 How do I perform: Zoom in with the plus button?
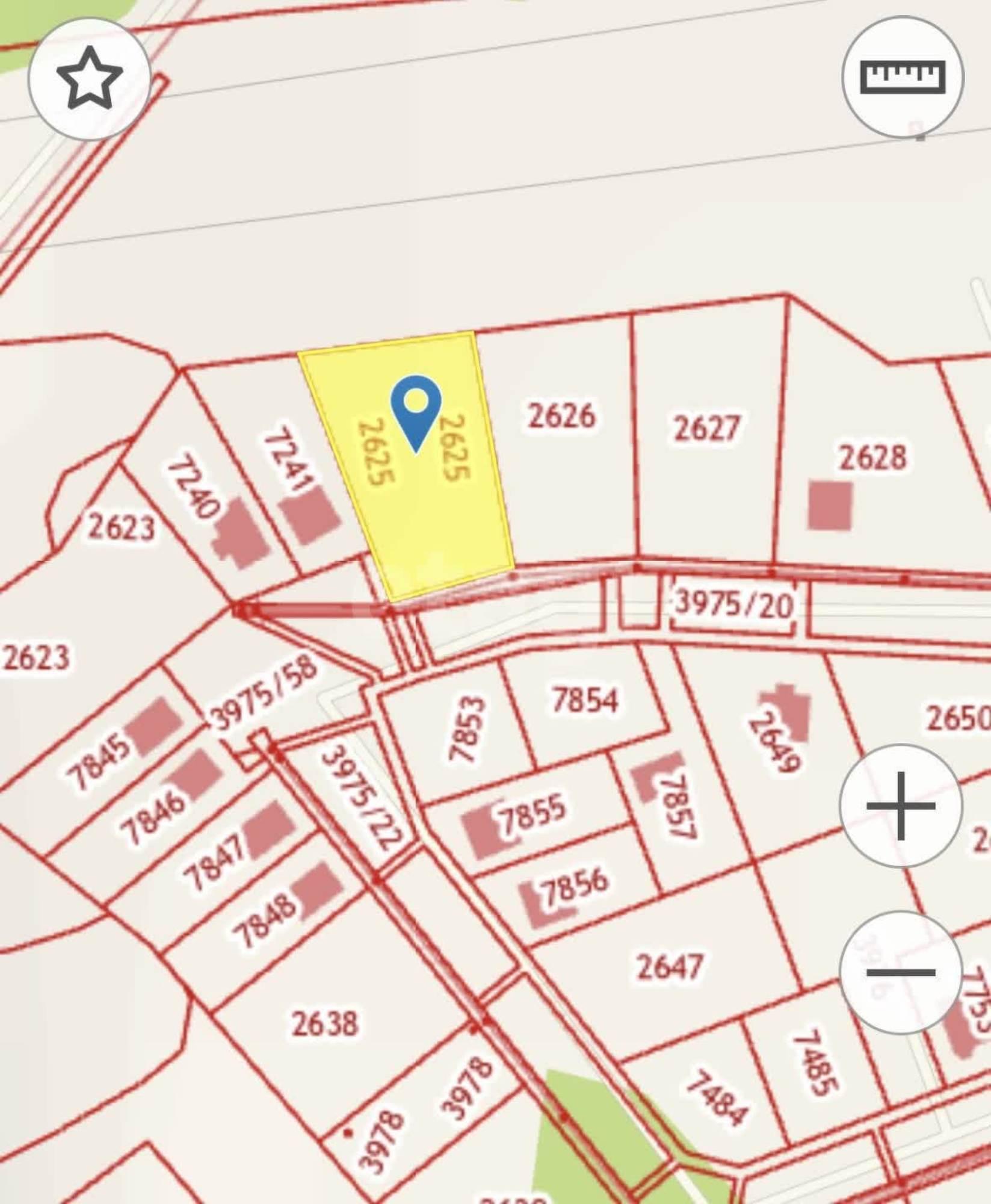click(x=901, y=805)
